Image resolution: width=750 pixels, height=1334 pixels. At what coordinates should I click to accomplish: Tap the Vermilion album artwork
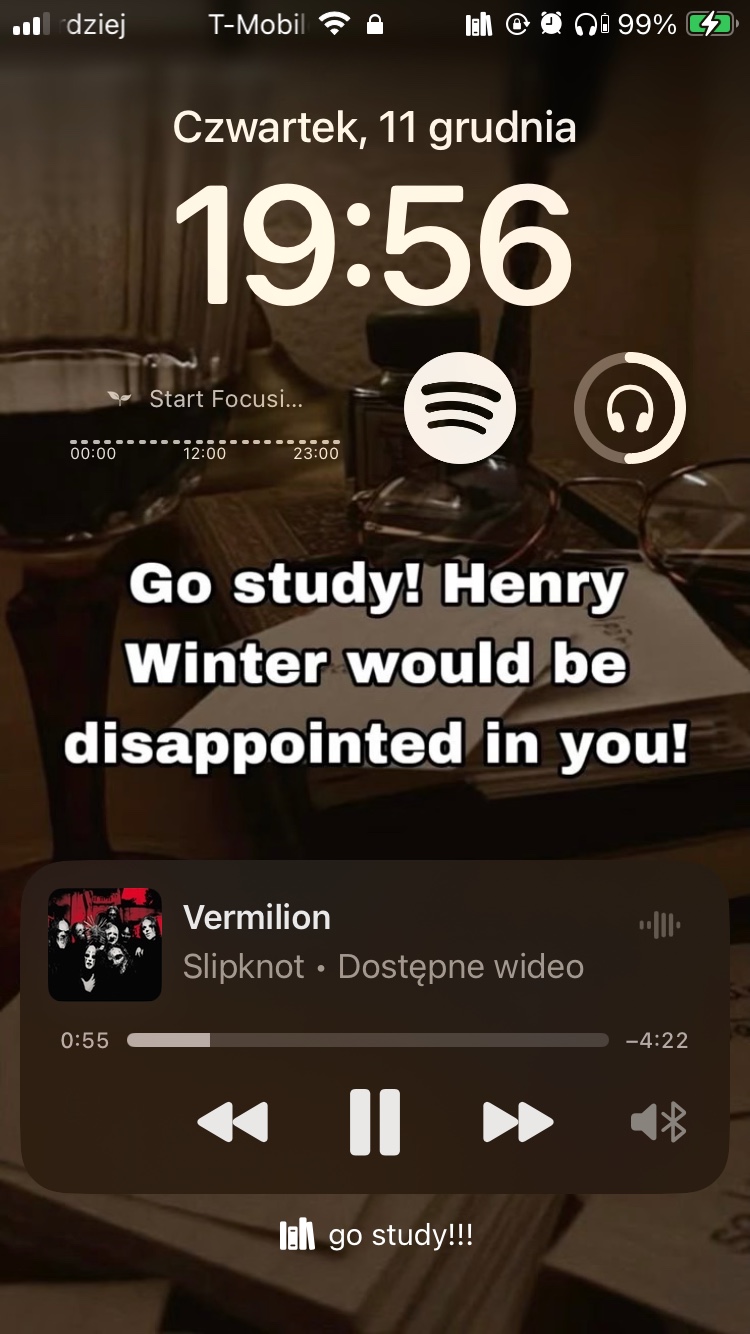click(x=105, y=944)
